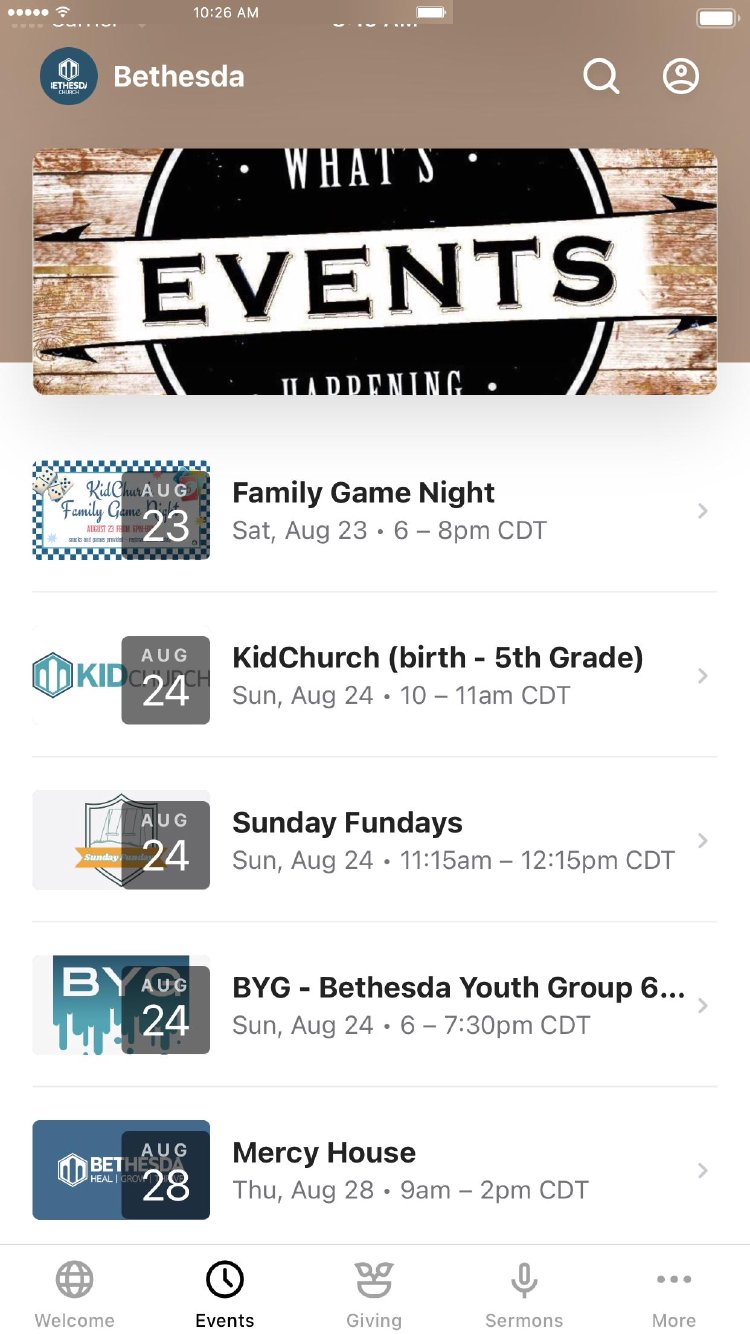Switch to the Sermons tab
This screenshot has height=1334, width=750.
pyautogui.click(x=524, y=1293)
